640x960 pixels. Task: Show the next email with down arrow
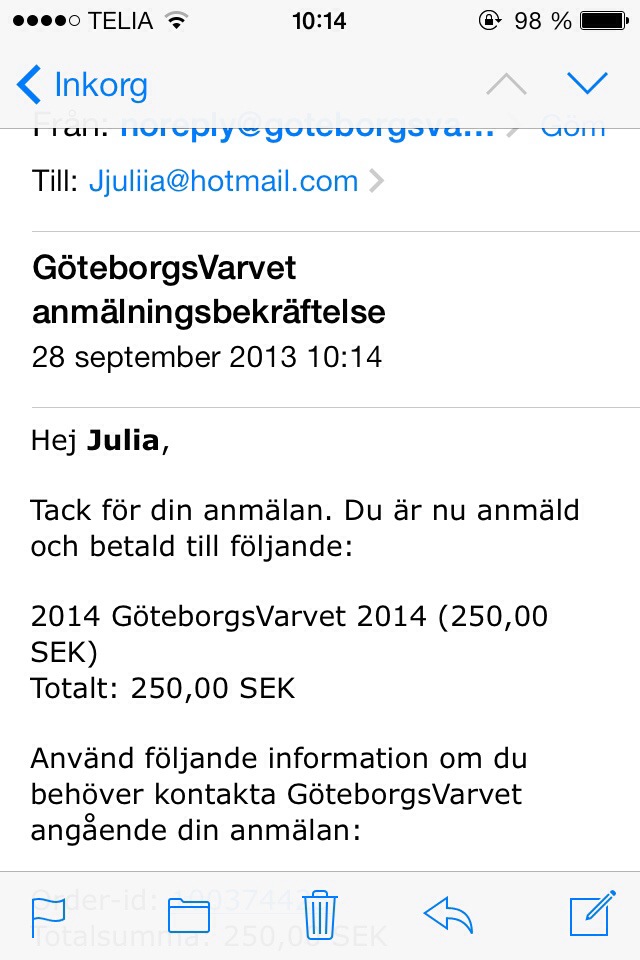587,84
